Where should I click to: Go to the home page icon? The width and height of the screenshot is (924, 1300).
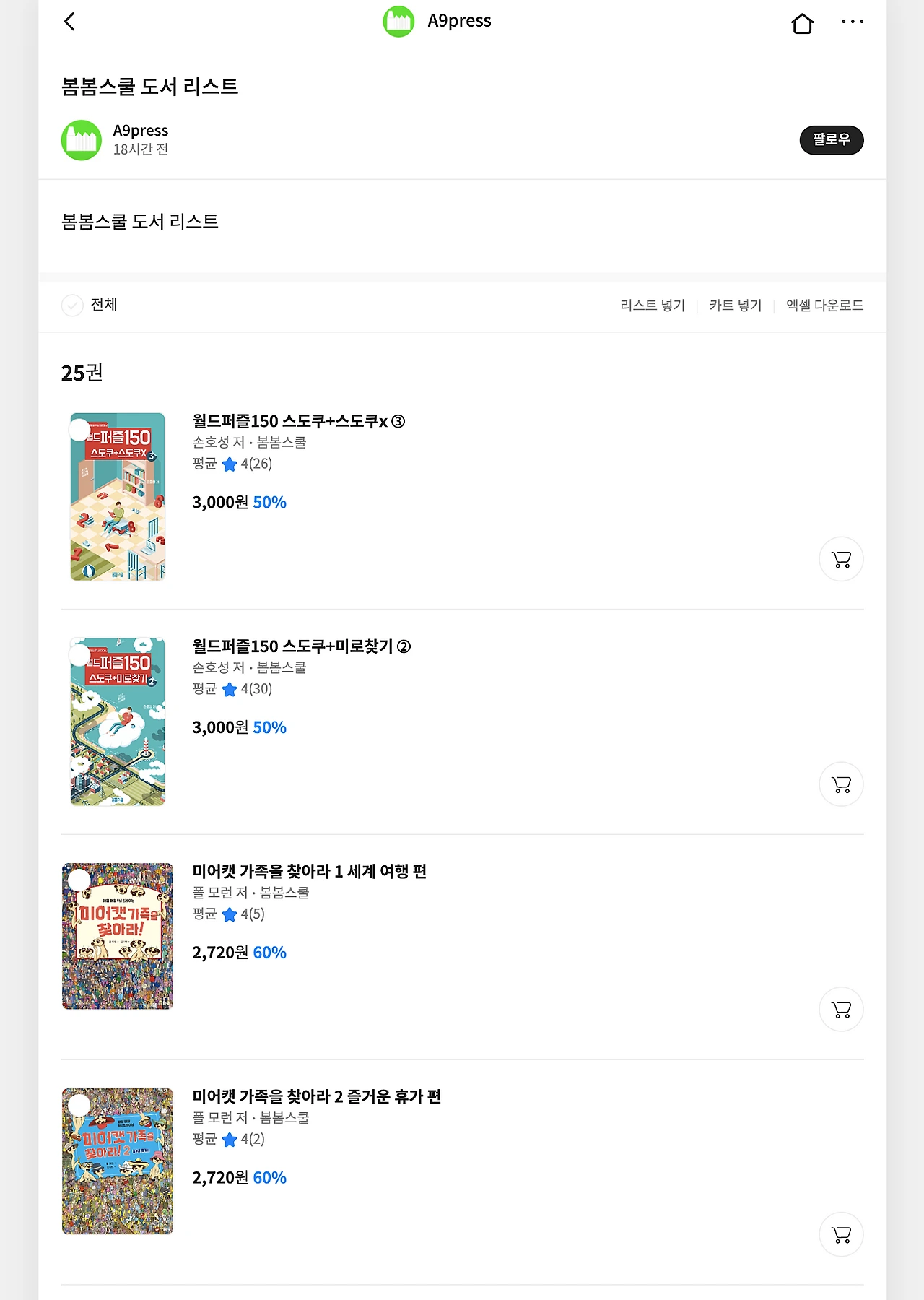pos(802,24)
